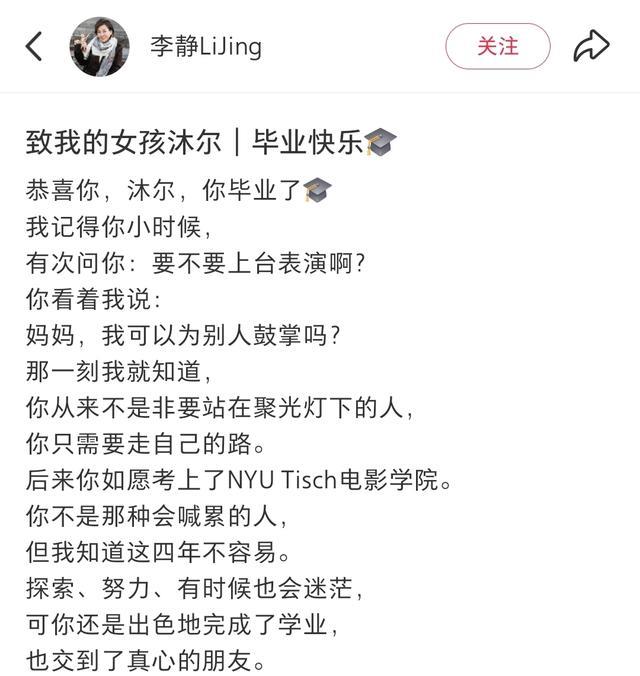Image resolution: width=640 pixels, height=676 pixels.
Task: Open 李静LiJing's profile avatar
Action: click(x=100, y=47)
